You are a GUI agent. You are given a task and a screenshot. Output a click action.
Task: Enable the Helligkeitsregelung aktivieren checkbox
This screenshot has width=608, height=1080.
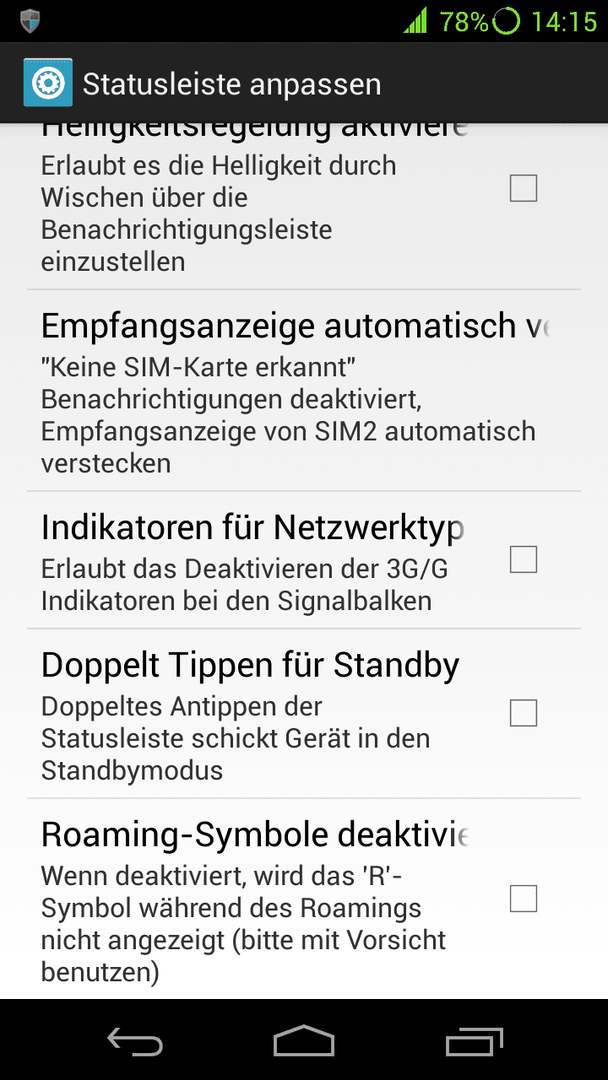523,188
